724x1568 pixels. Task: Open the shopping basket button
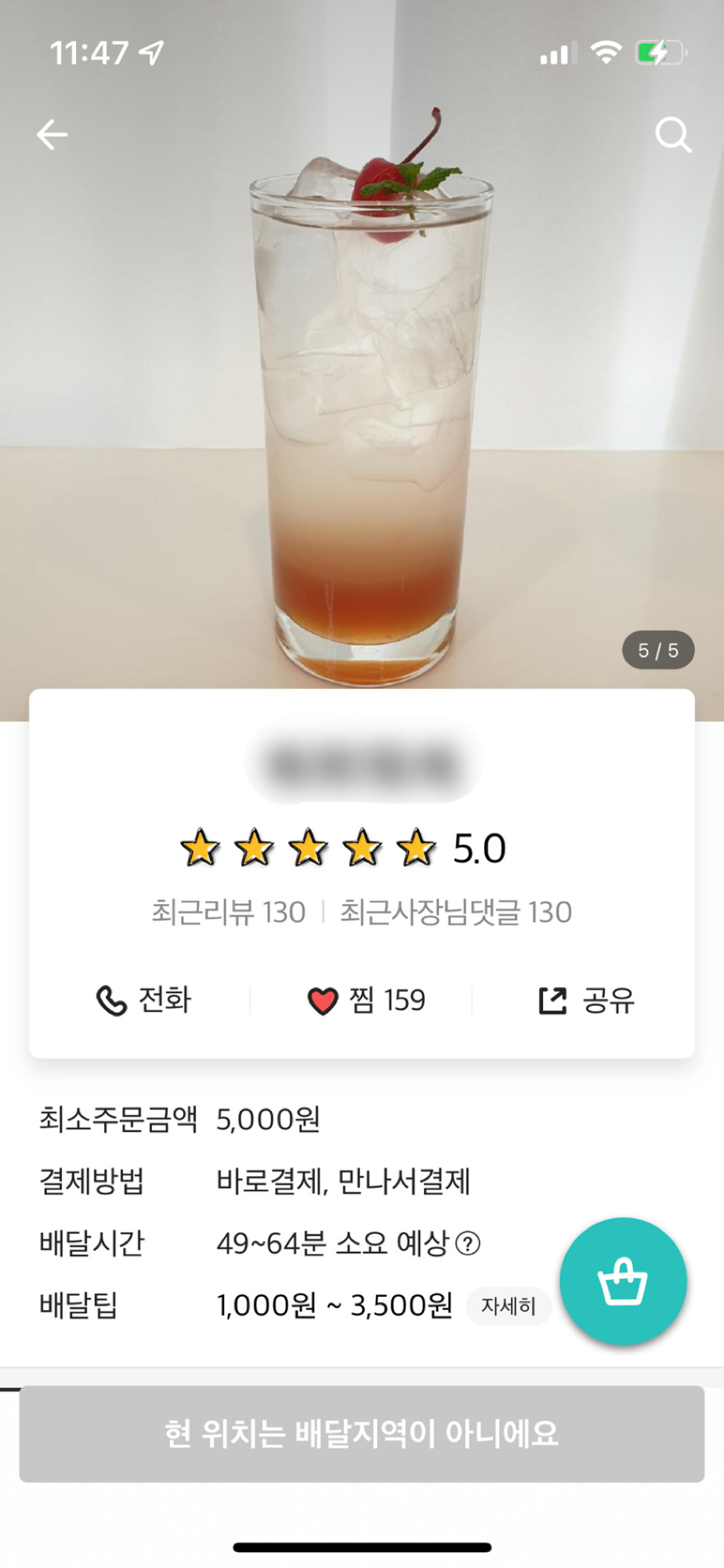tap(623, 1281)
